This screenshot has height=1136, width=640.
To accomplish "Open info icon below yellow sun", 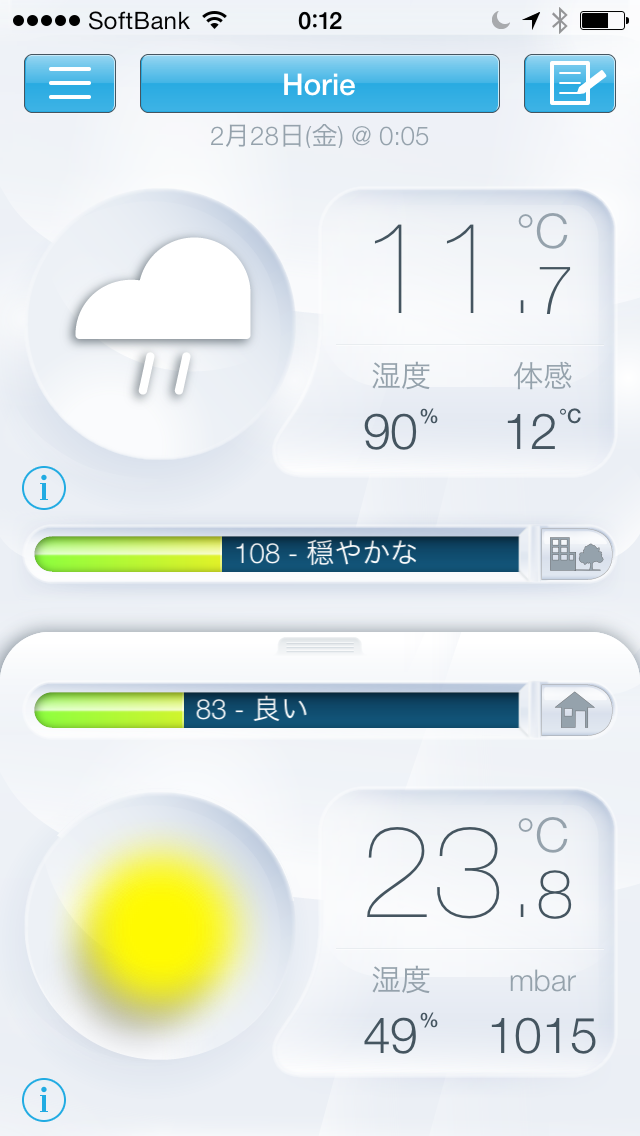I will (44, 1100).
